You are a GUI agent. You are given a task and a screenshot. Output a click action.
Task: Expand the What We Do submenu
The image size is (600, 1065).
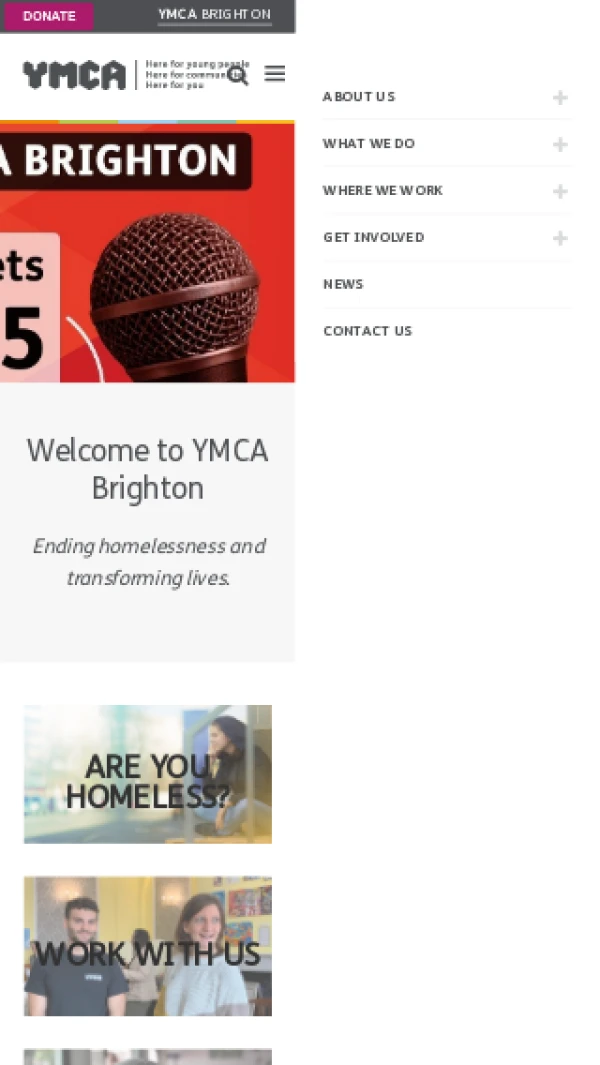(x=560, y=144)
